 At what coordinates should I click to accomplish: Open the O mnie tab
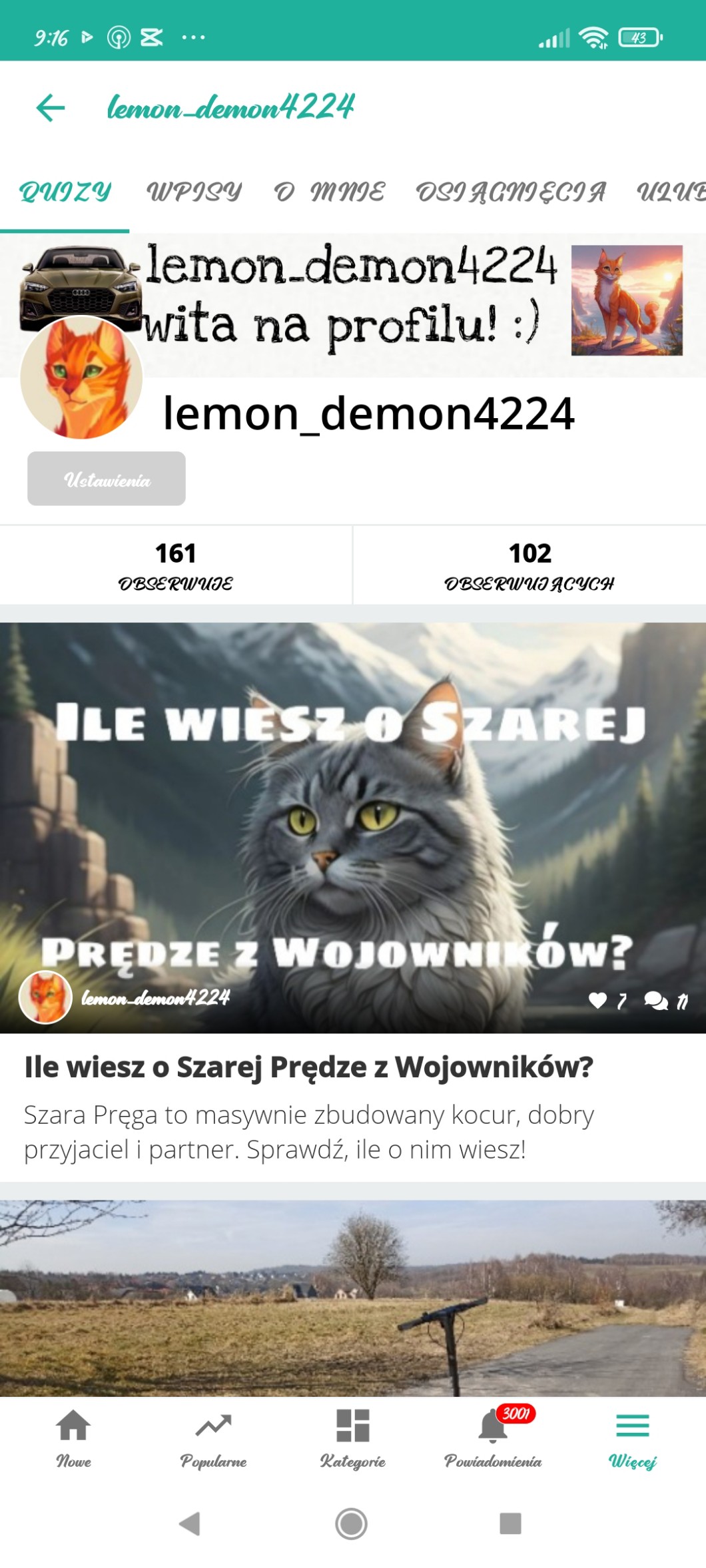click(x=330, y=192)
